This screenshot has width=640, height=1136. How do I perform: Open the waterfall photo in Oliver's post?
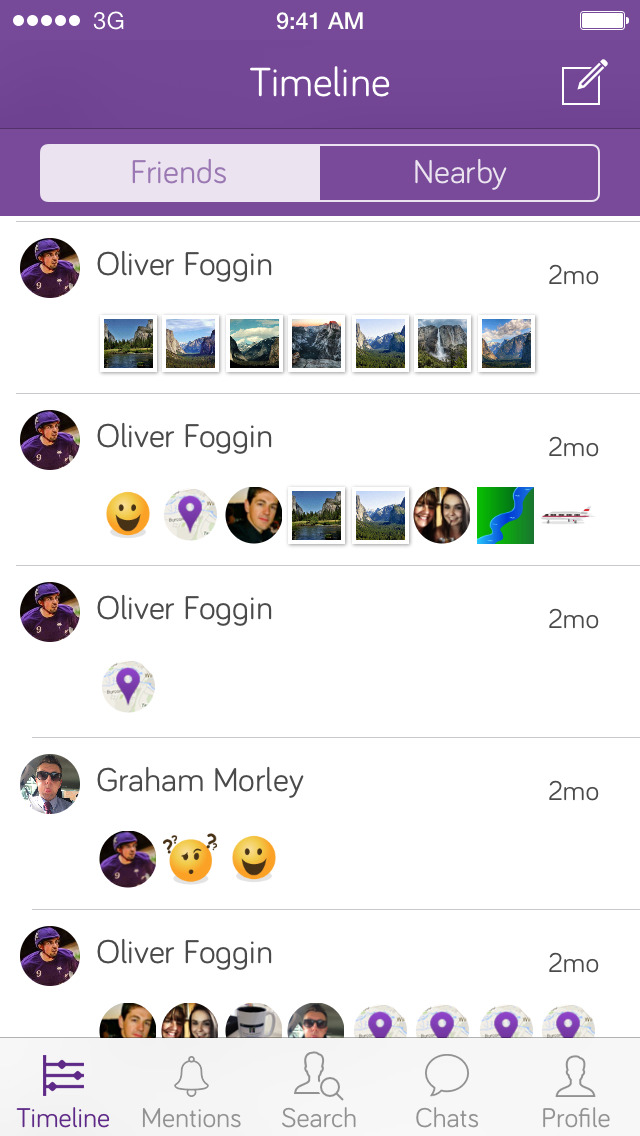click(x=442, y=343)
